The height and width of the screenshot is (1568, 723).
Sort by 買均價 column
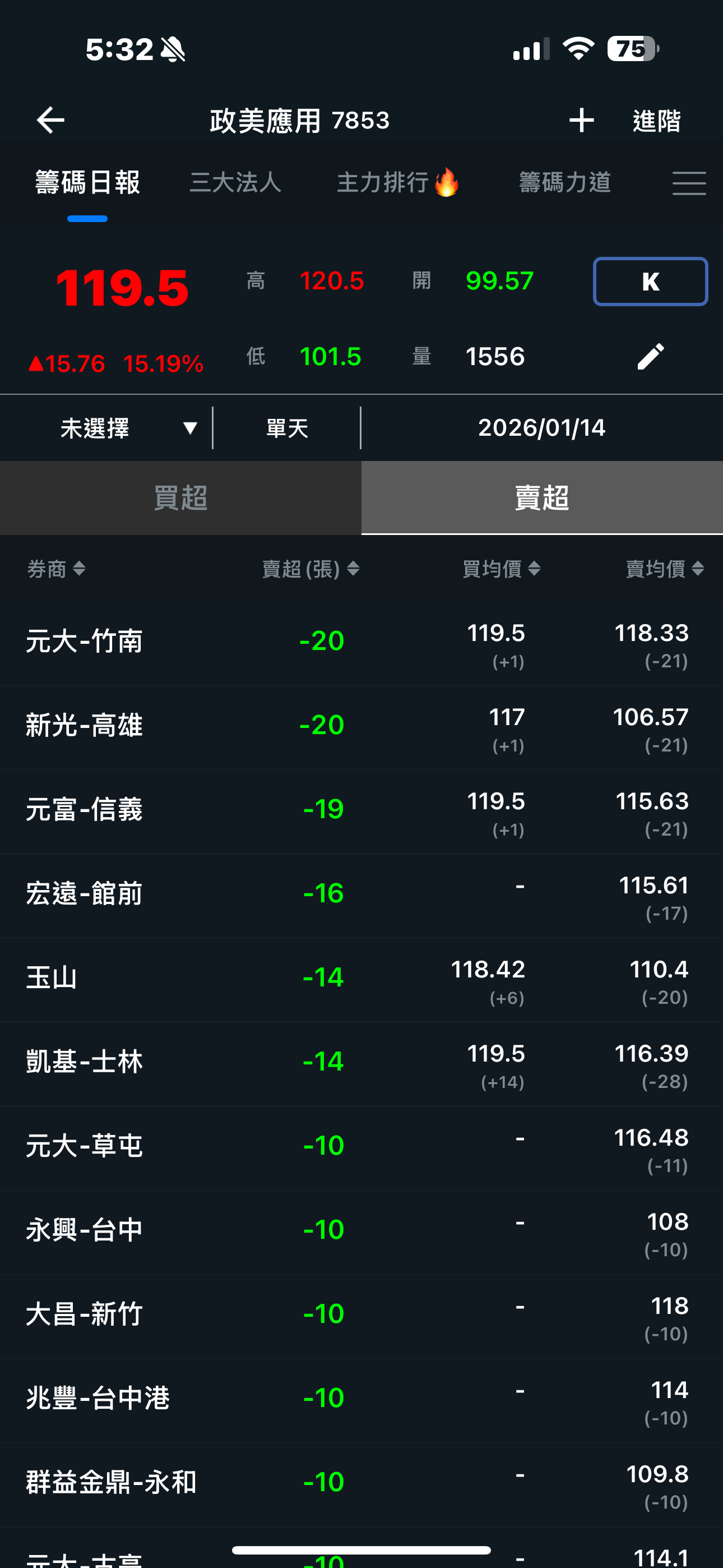[x=502, y=569]
